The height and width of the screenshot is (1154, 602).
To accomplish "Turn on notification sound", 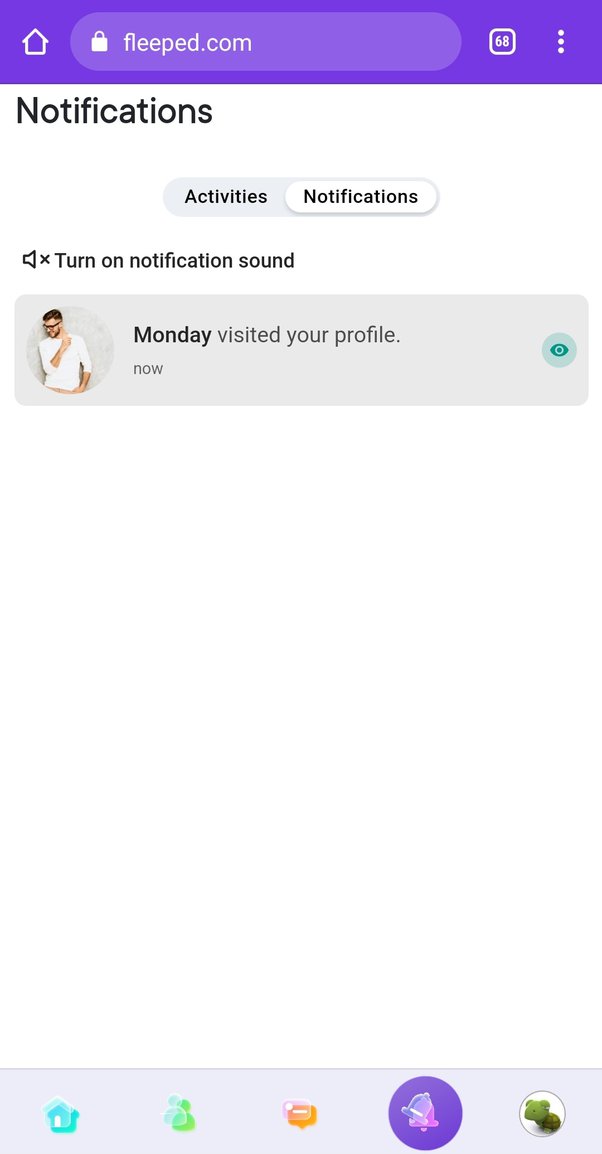I will click(160, 261).
